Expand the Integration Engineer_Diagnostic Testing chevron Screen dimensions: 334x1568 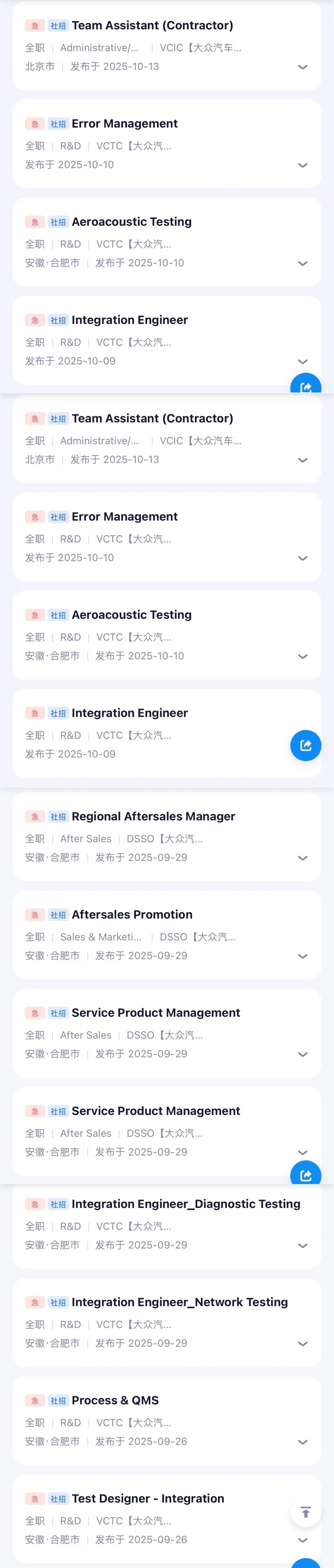pyautogui.click(x=302, y=1246)
